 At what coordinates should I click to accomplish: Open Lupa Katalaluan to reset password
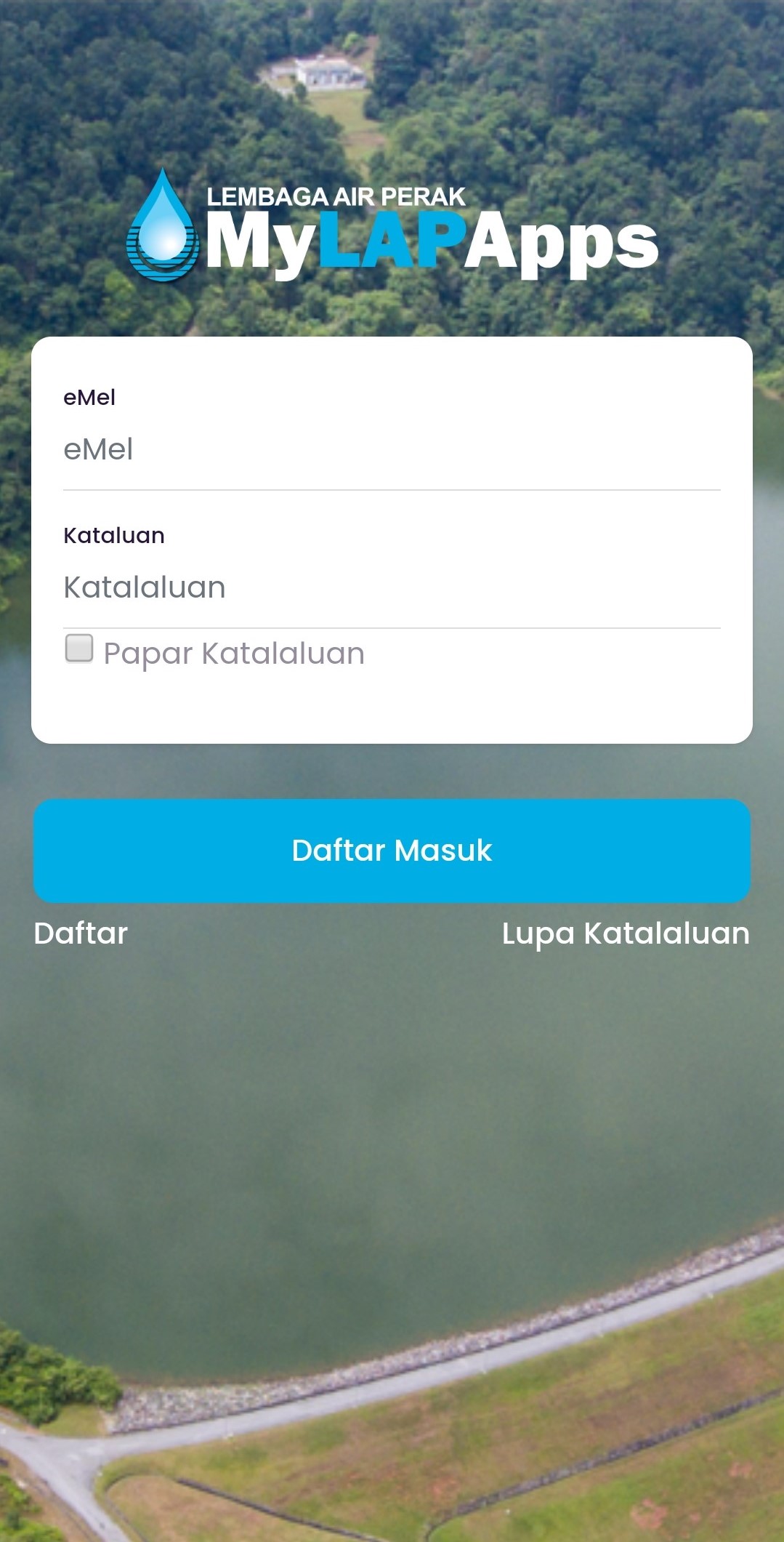626,933
